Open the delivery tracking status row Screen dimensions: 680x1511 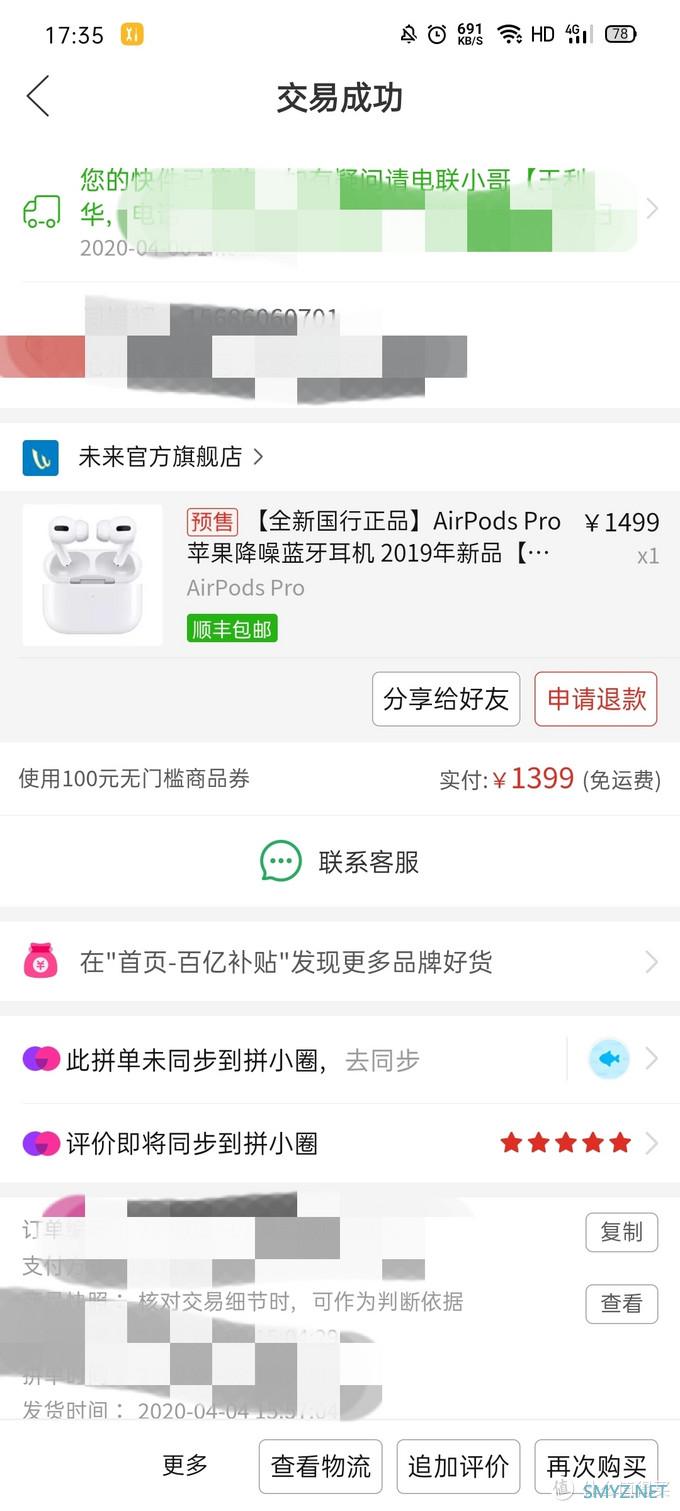(340, 211)
